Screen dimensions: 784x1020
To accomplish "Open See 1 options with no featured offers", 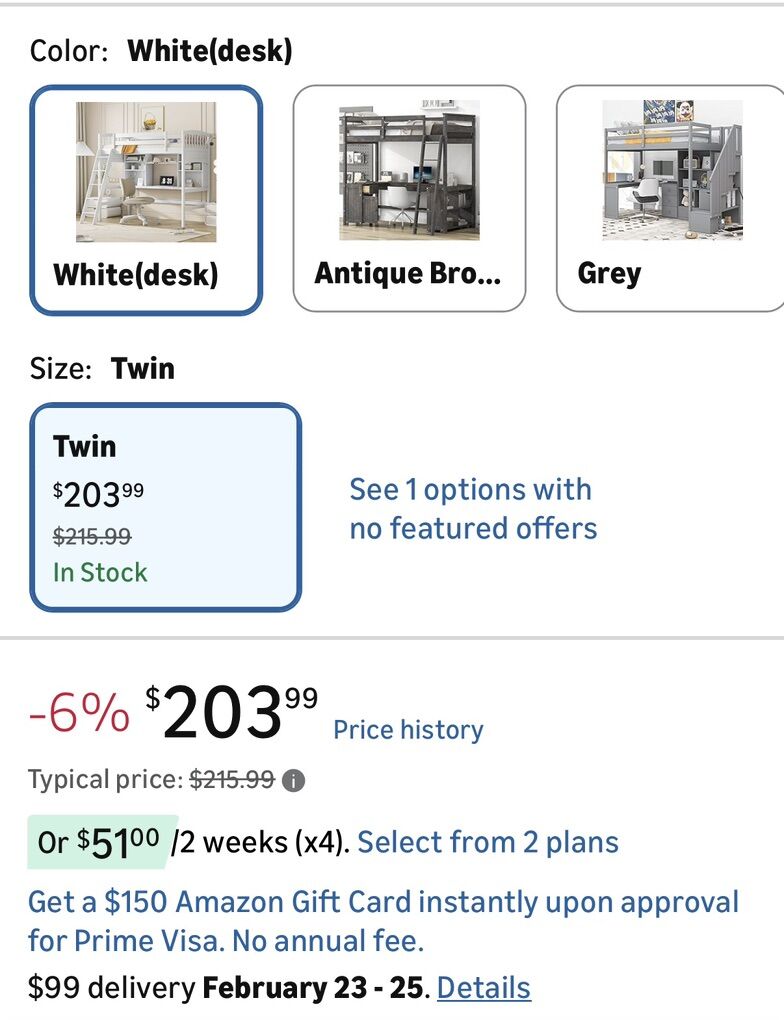I will pyautogui.click(x=472, y=509).
